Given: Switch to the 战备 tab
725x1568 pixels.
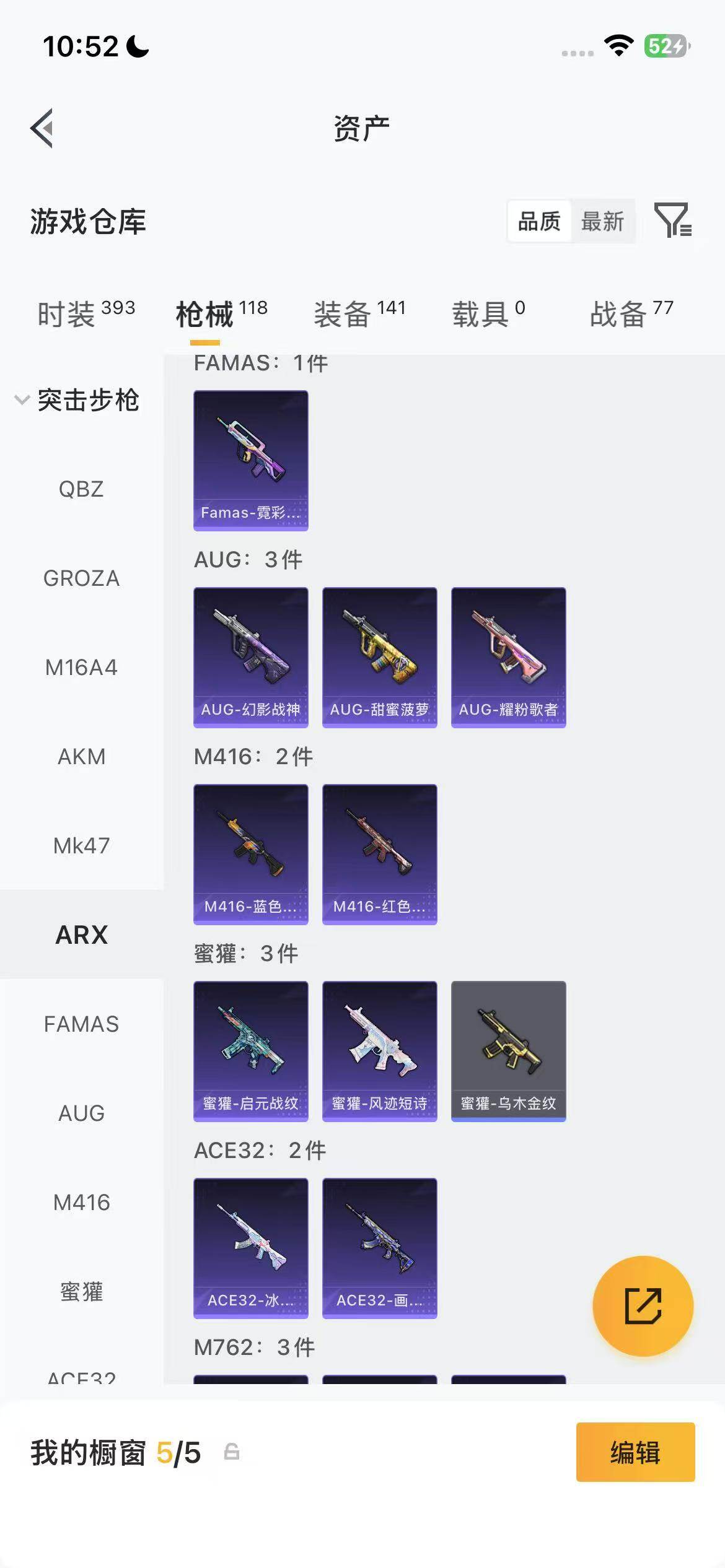Looking at the screenshot, I should (631, 313).
